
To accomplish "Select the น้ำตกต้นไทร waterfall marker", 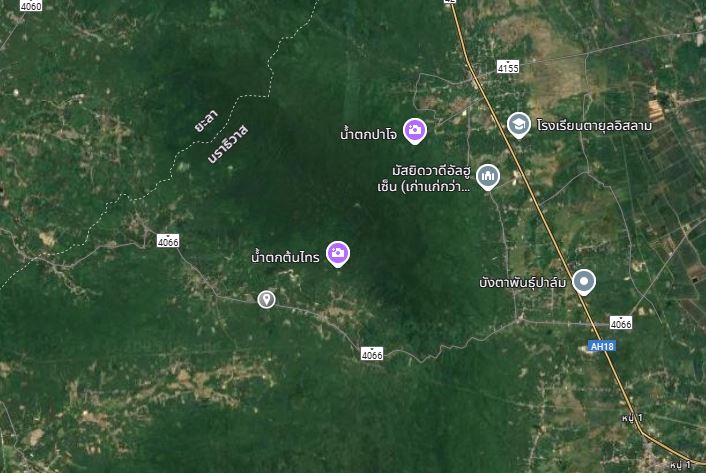I will tap(338, 254).
